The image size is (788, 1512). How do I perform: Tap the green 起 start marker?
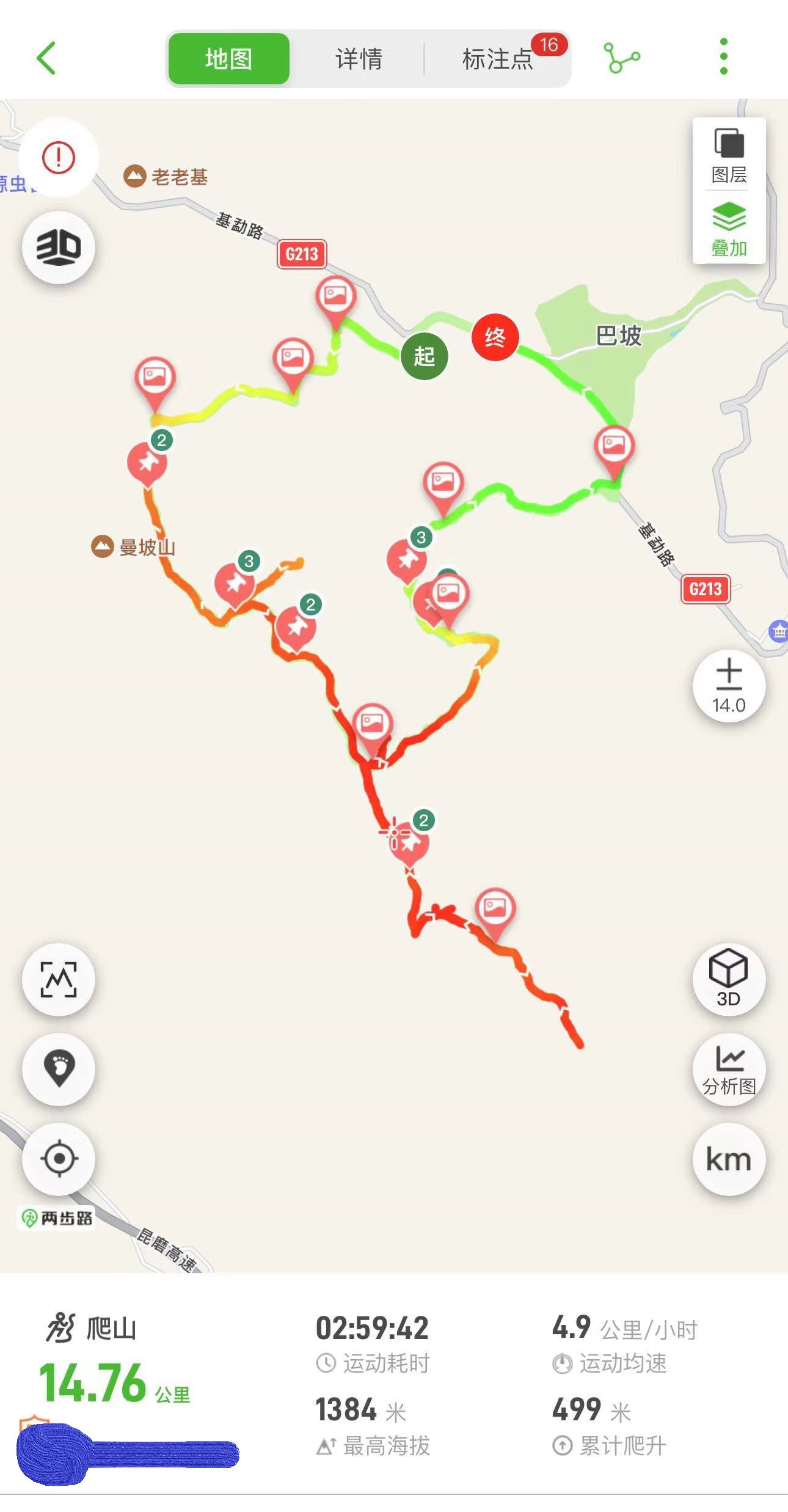click(425, 356)
